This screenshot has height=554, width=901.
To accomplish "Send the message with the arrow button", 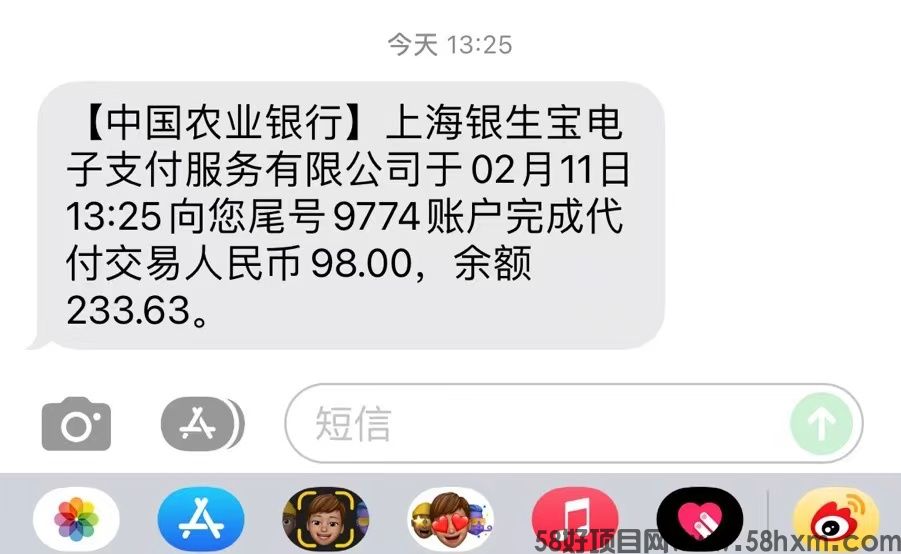I will click(x=822, y=424).
